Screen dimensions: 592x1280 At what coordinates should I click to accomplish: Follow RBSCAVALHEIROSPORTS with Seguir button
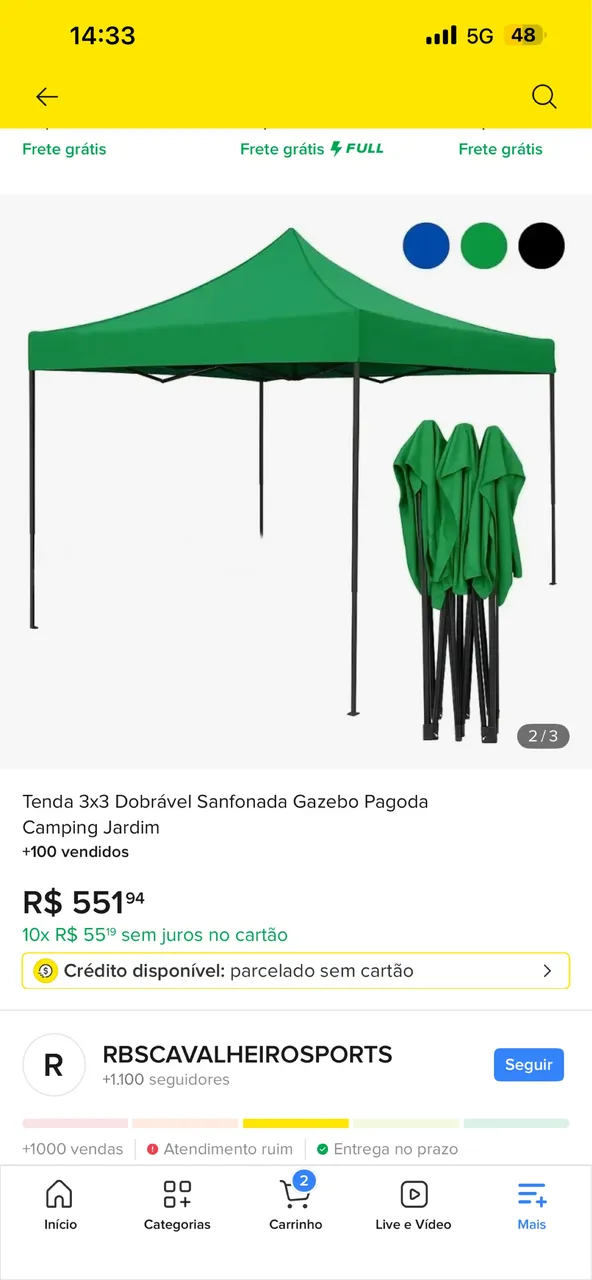(x=529, y=1065)
